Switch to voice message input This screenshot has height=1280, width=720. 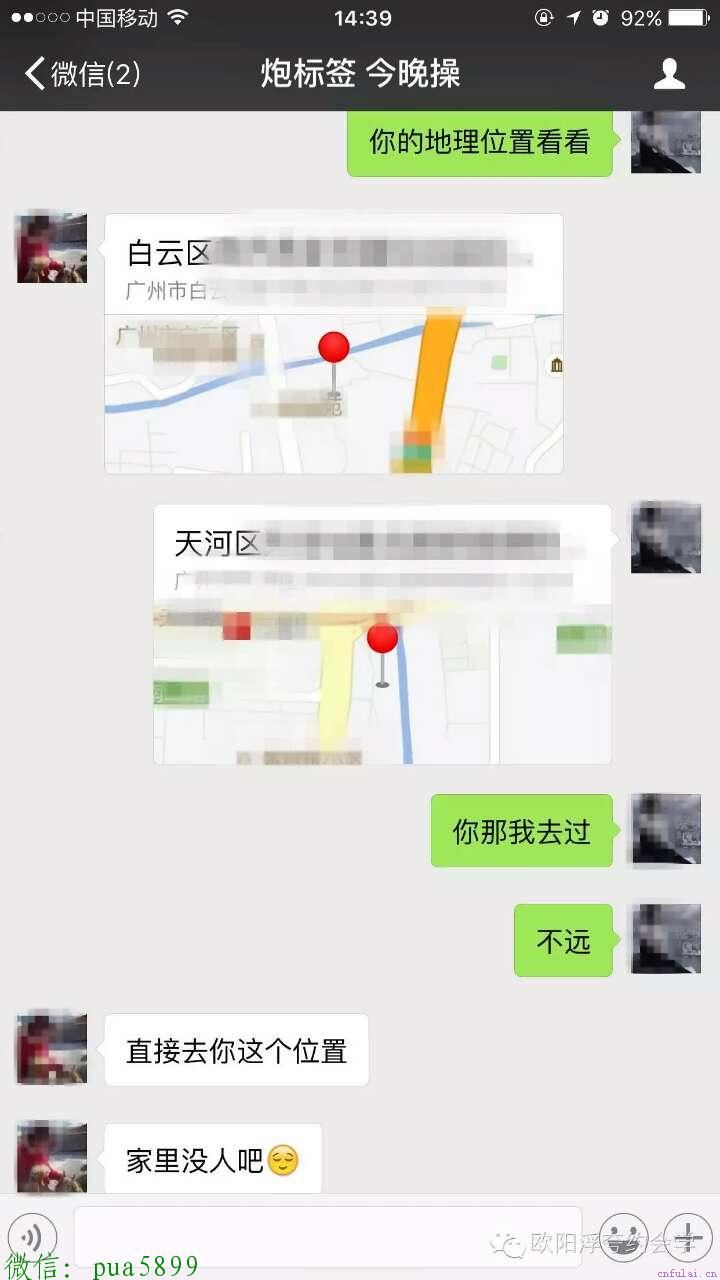click(x=32, y=1237)
